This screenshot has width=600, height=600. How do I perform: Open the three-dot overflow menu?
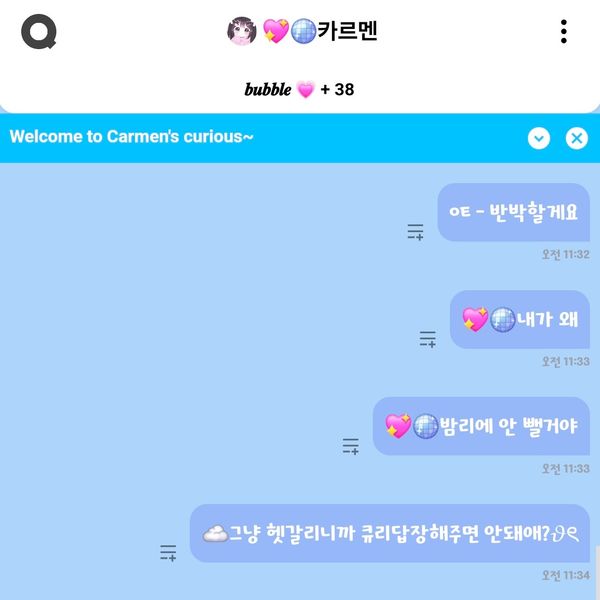564,32
